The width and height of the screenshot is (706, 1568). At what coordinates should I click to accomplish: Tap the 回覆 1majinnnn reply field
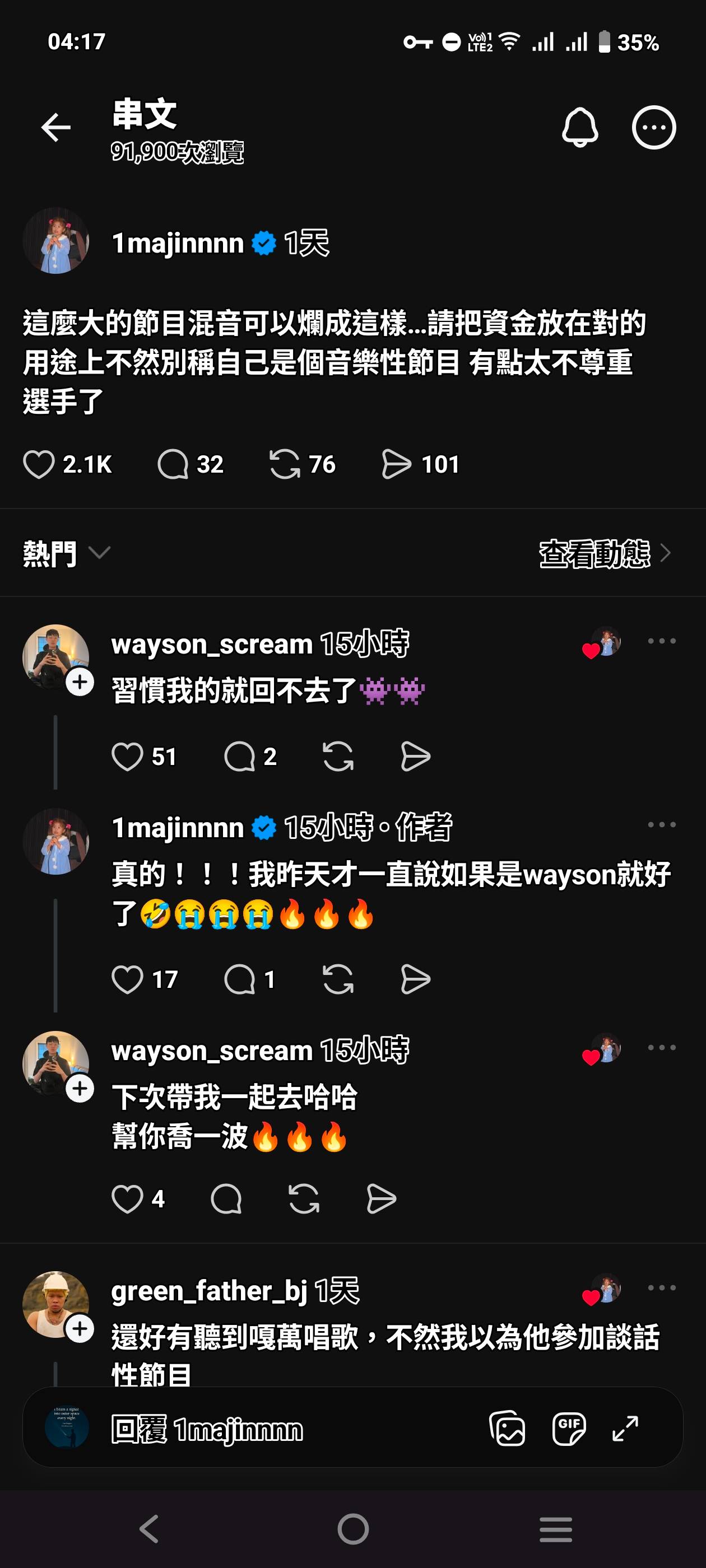tap(274, 1429)
